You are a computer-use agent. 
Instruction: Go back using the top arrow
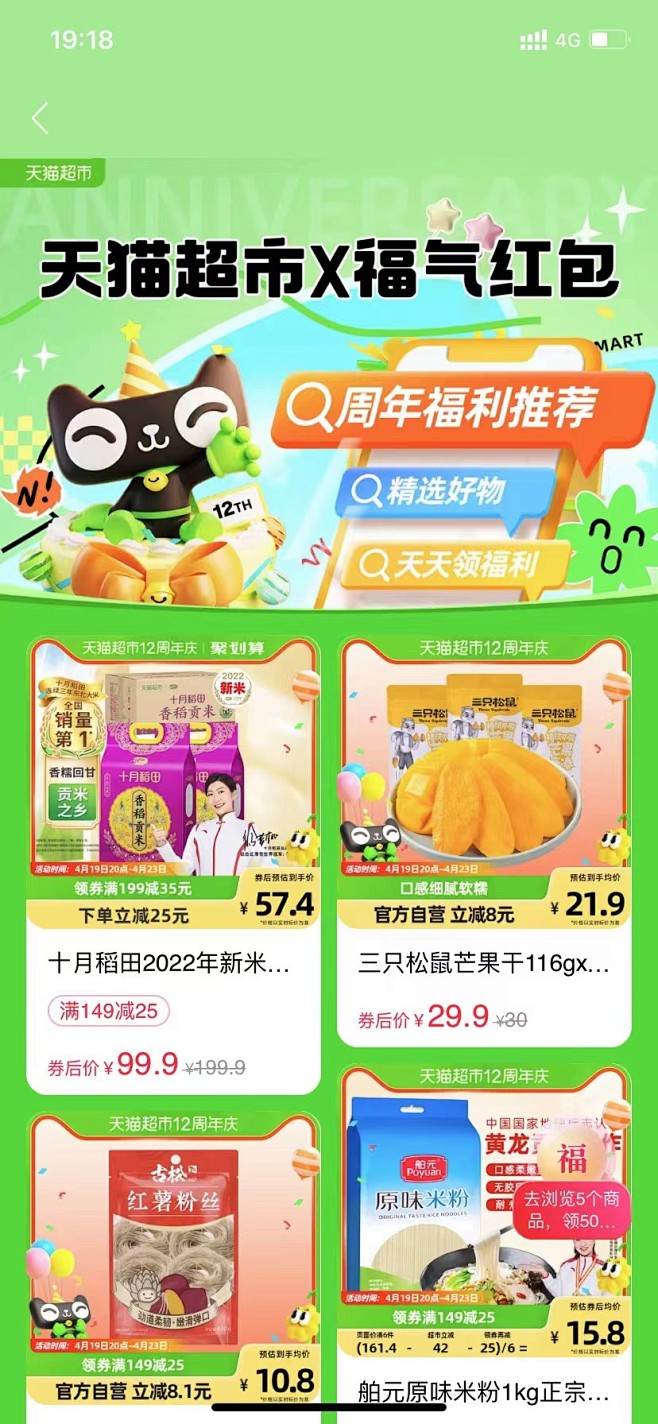click(x=40, y=118)
